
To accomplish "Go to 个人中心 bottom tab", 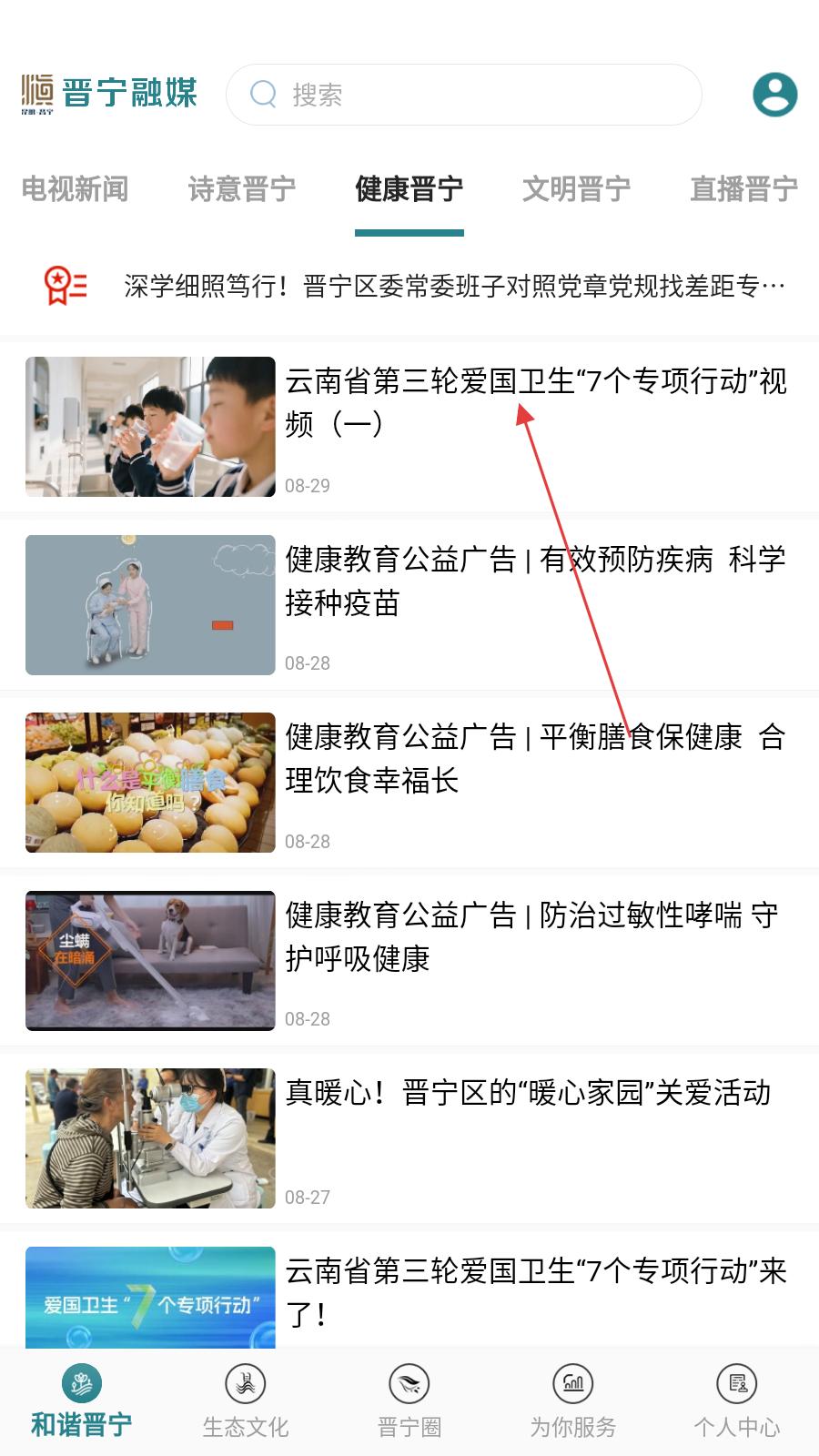I will (737, 1403).
